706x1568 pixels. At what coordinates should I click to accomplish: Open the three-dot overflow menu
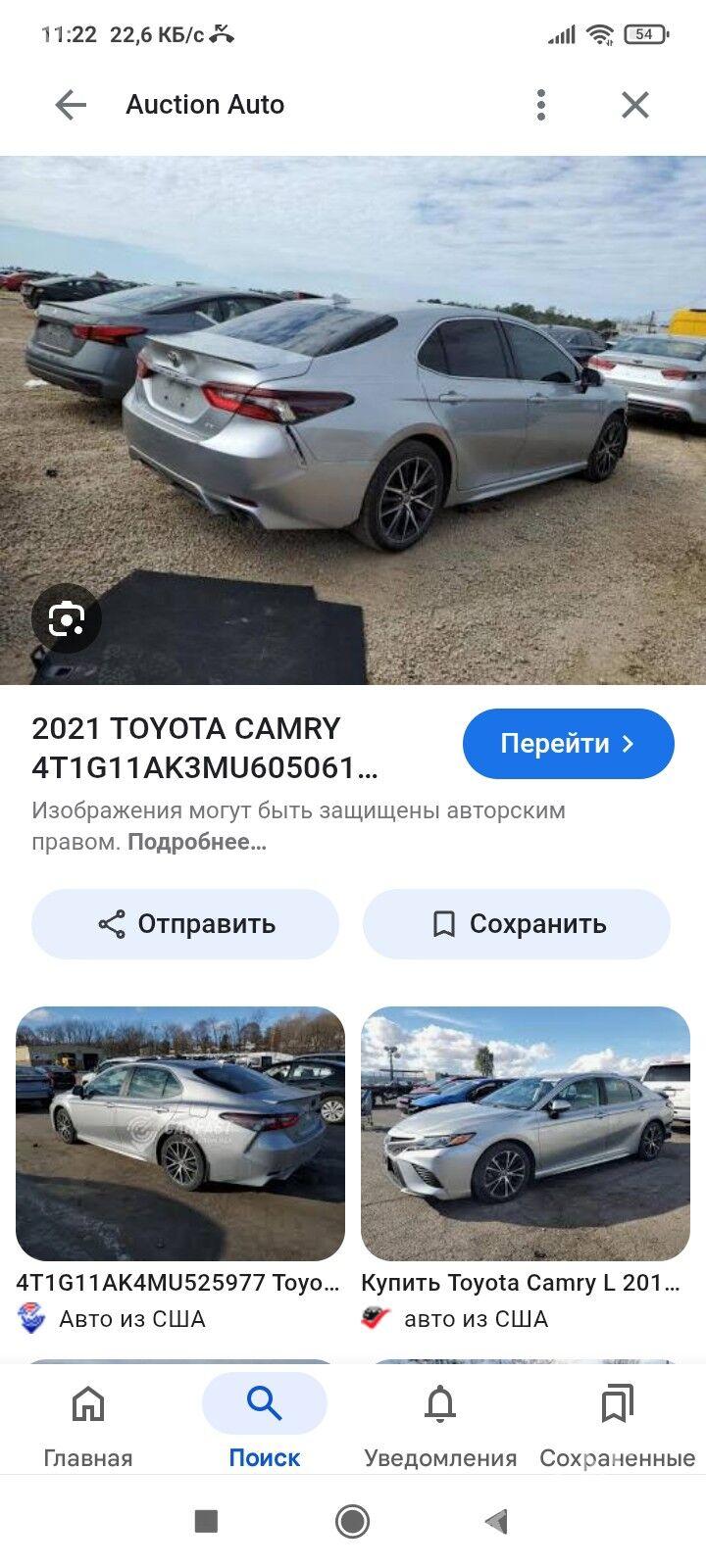tap(540, 104)
